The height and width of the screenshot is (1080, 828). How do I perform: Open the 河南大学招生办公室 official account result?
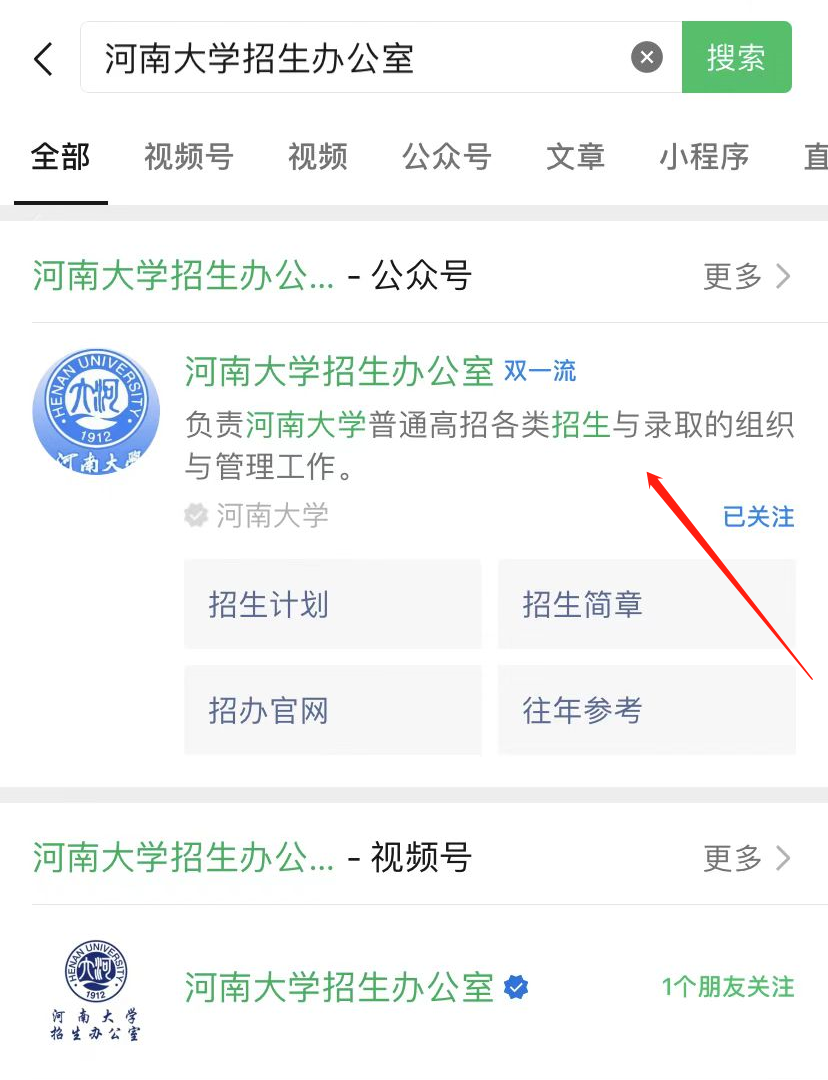point(338,372)
